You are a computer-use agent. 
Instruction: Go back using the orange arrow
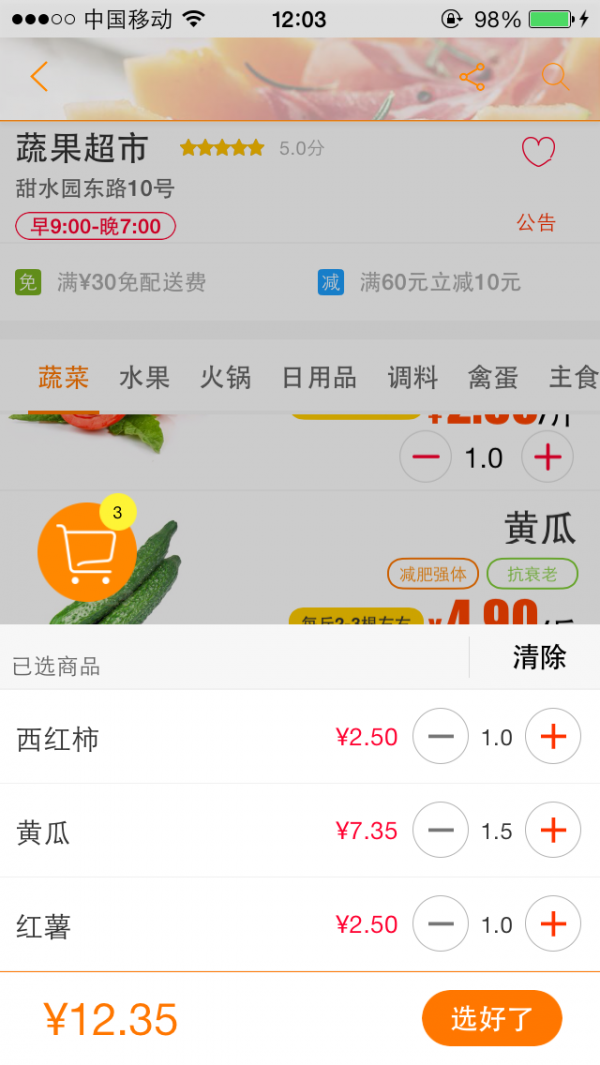click(39, 77)
